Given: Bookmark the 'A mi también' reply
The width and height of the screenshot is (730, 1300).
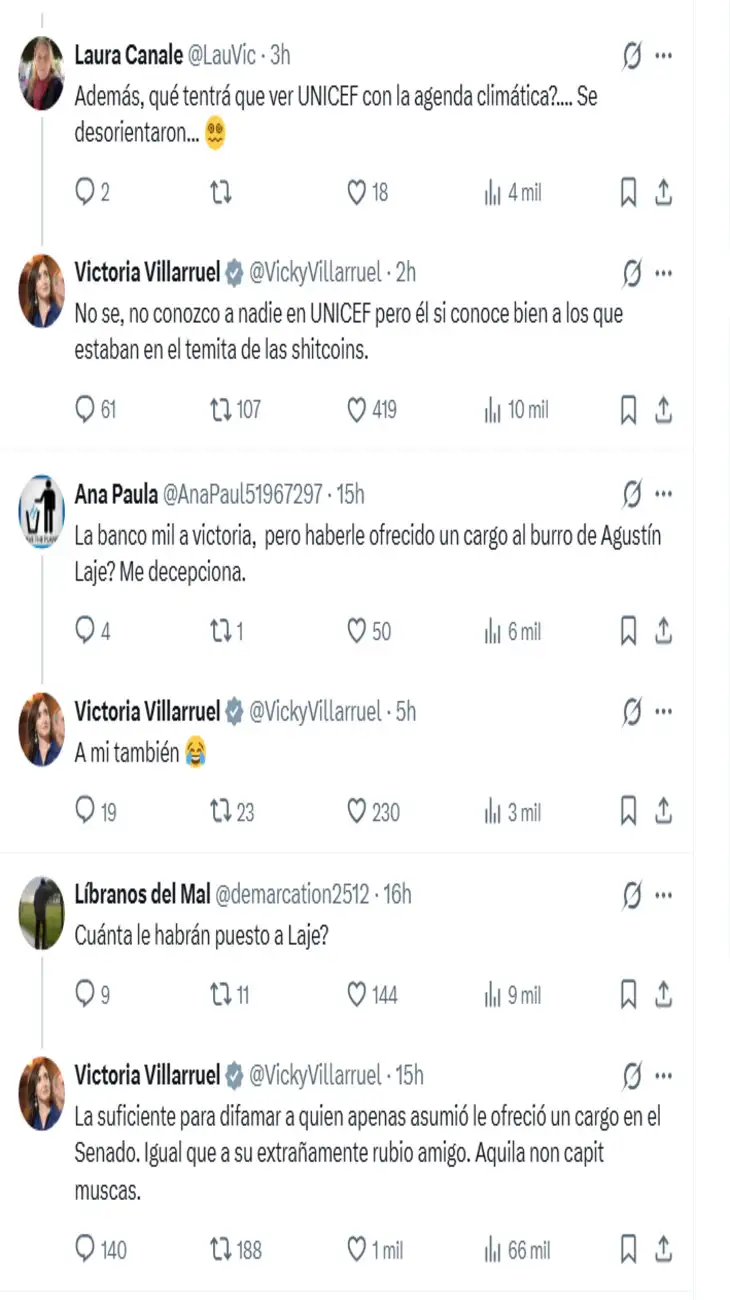Looking at the screenshot, I should (628, 812).
